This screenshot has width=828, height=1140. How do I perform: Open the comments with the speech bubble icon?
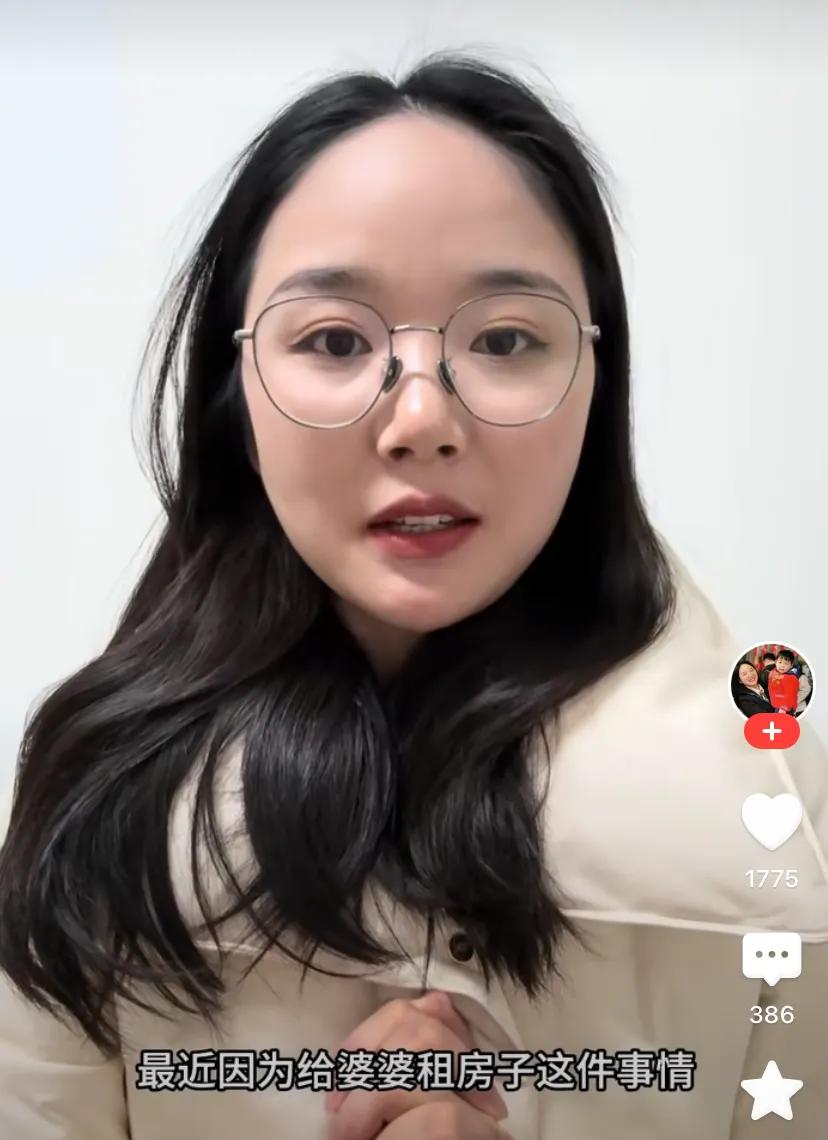pyautogui.click(x=770, y=957)
